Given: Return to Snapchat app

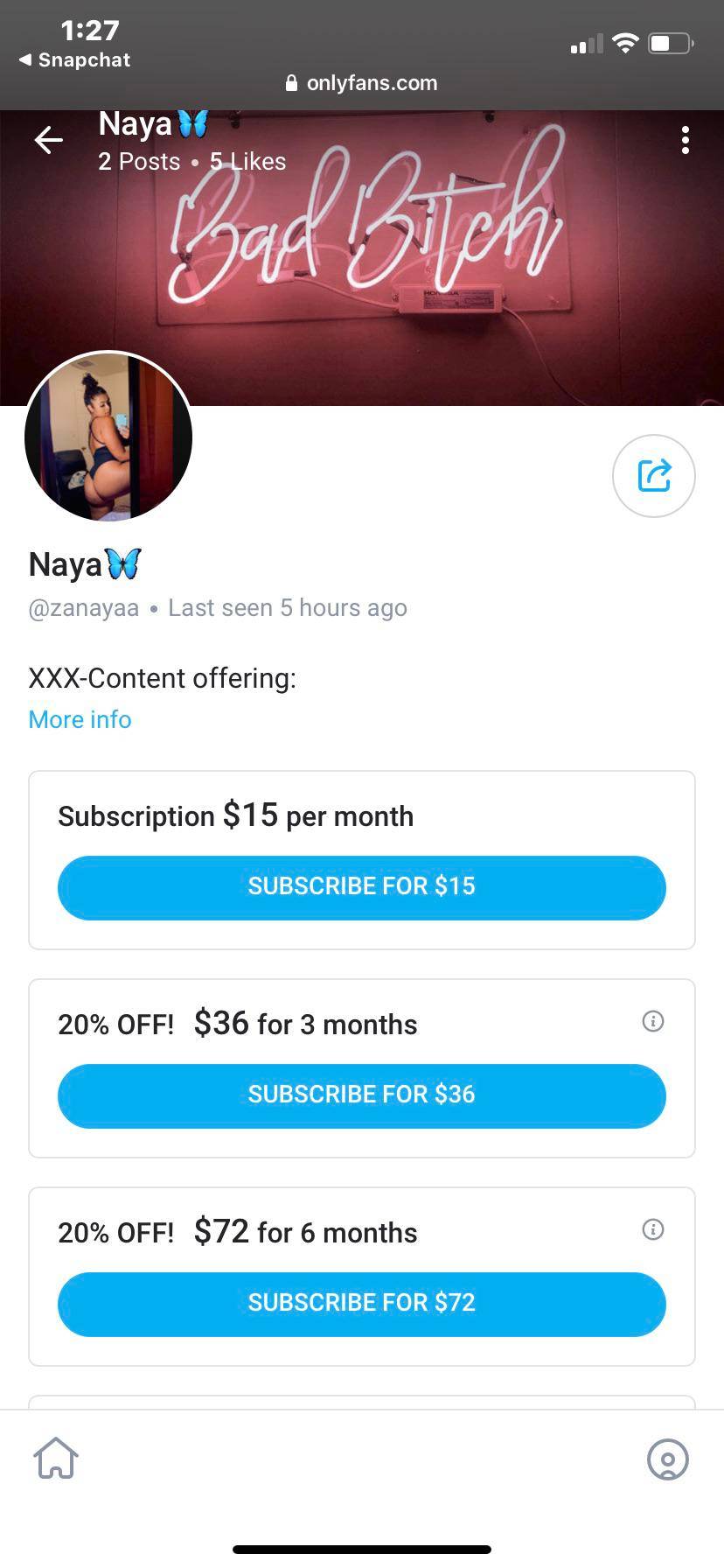Looking at the screenshot, I should 74,60.
